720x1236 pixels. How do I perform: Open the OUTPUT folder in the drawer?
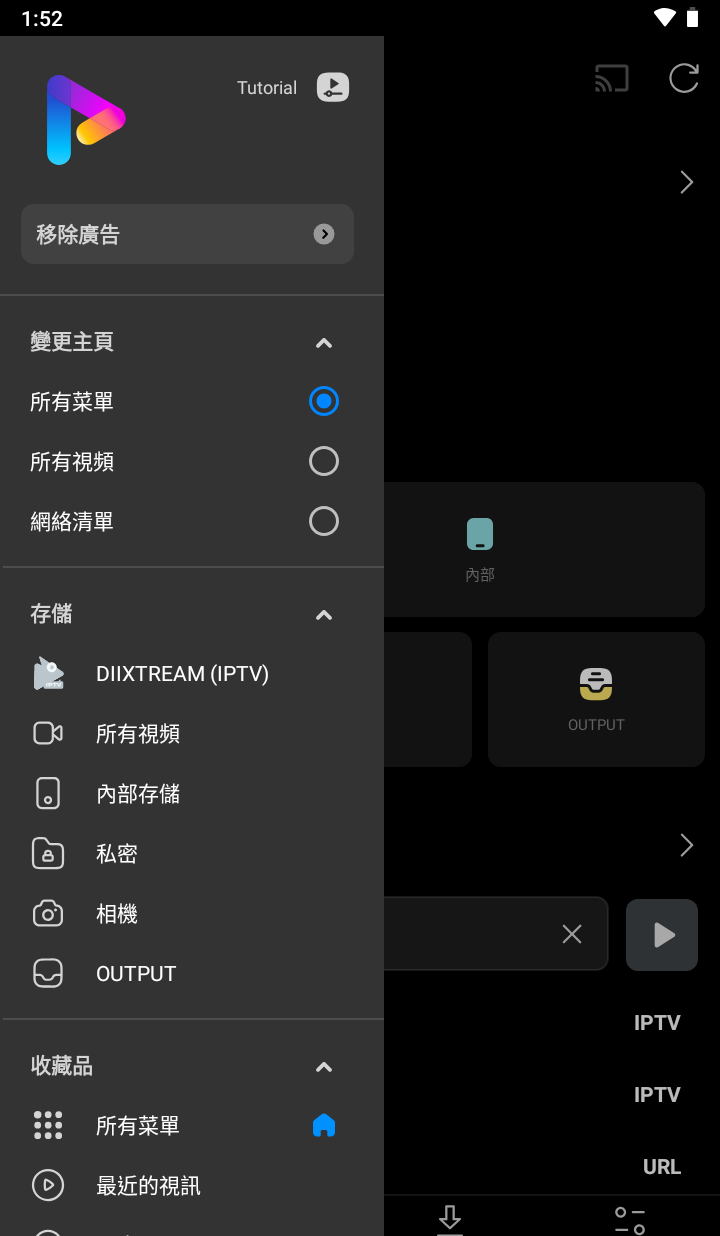(136, 974)
